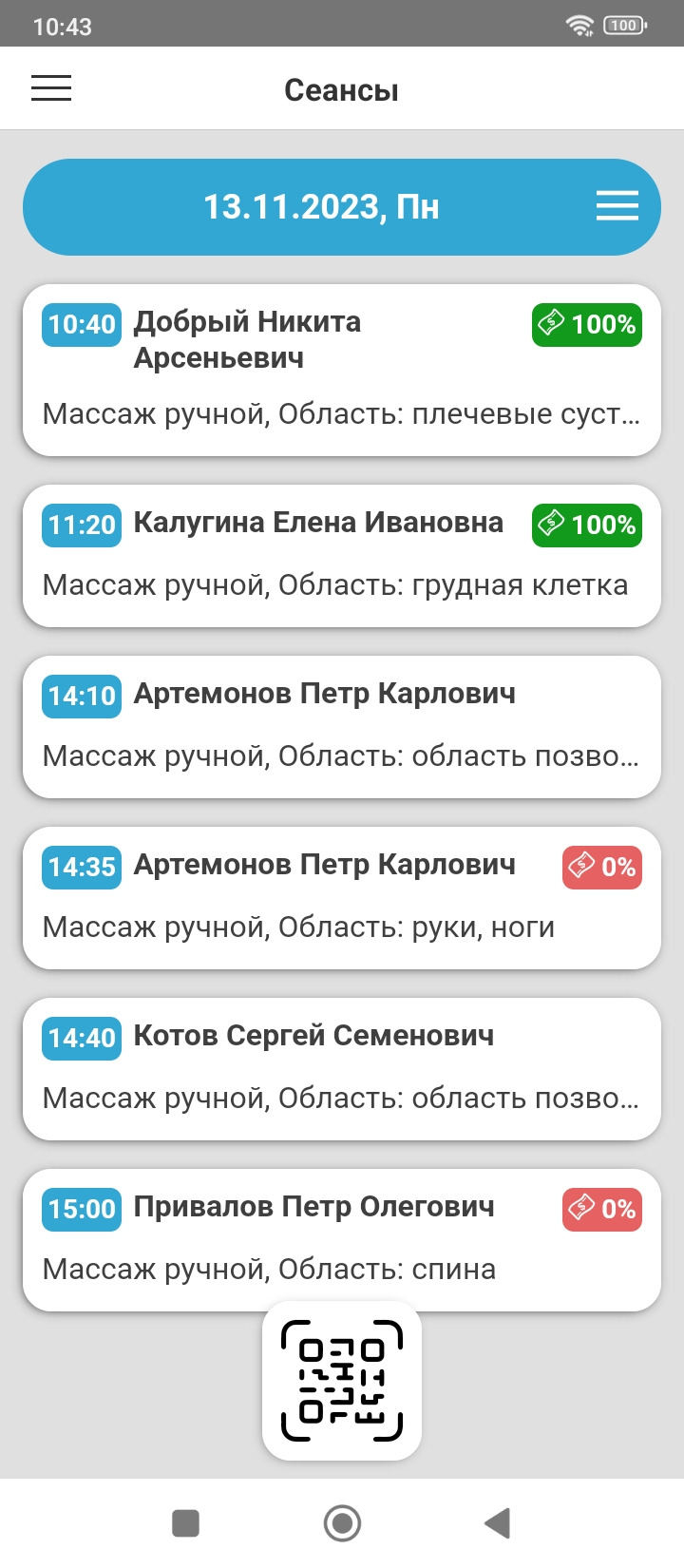The width and height of the screenshot is (684, 1568).
Task: Open the 10:40 session of Добрый Никита Арсеньевич
Action: [341, 371]
